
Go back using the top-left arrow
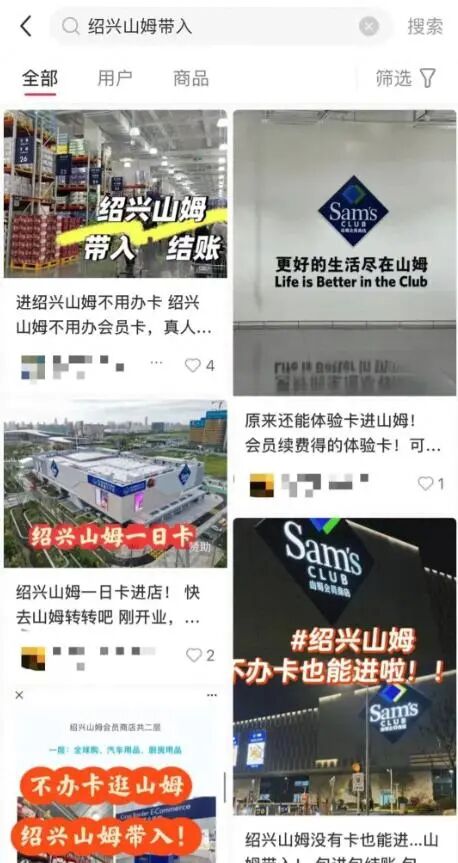click(26, 26)
